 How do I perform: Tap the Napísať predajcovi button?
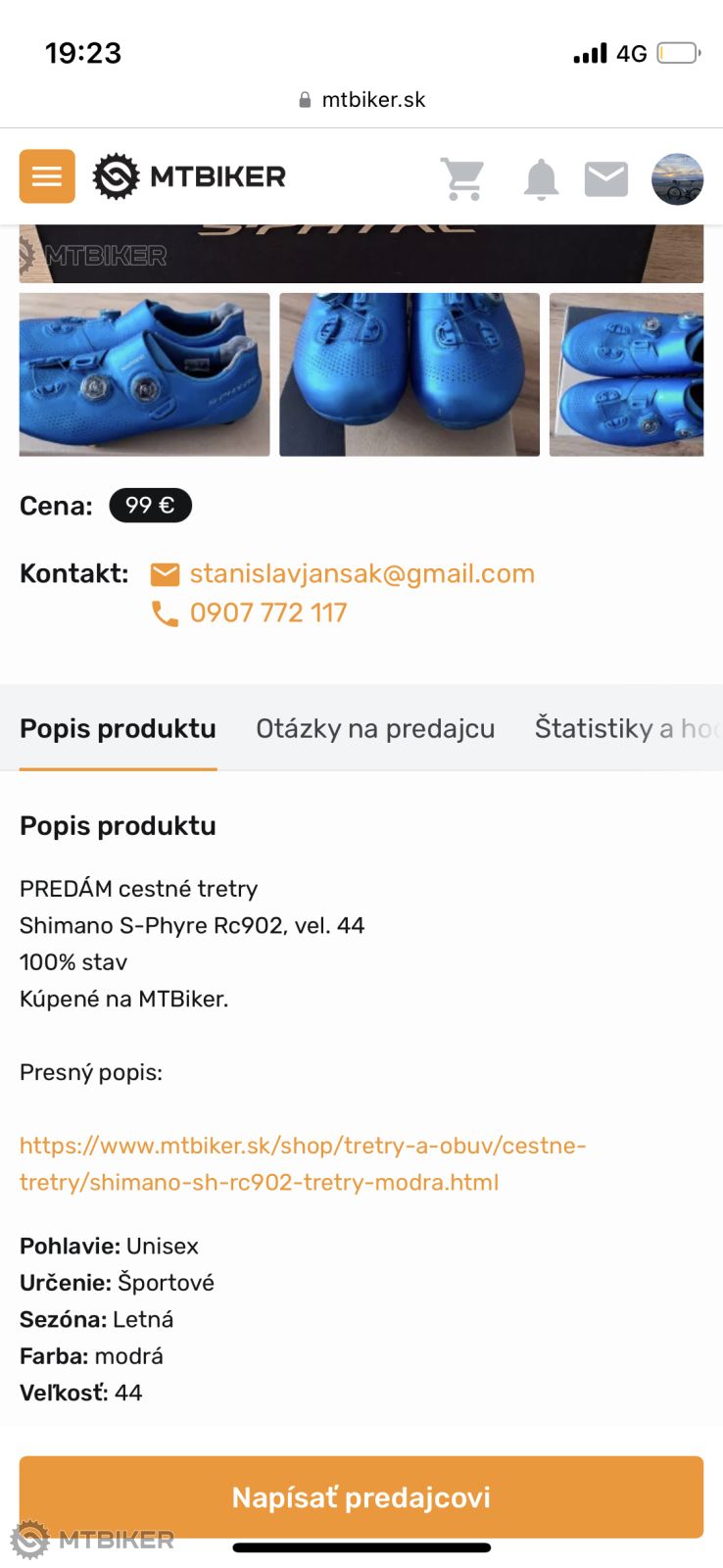click(x=361, y=1496)
